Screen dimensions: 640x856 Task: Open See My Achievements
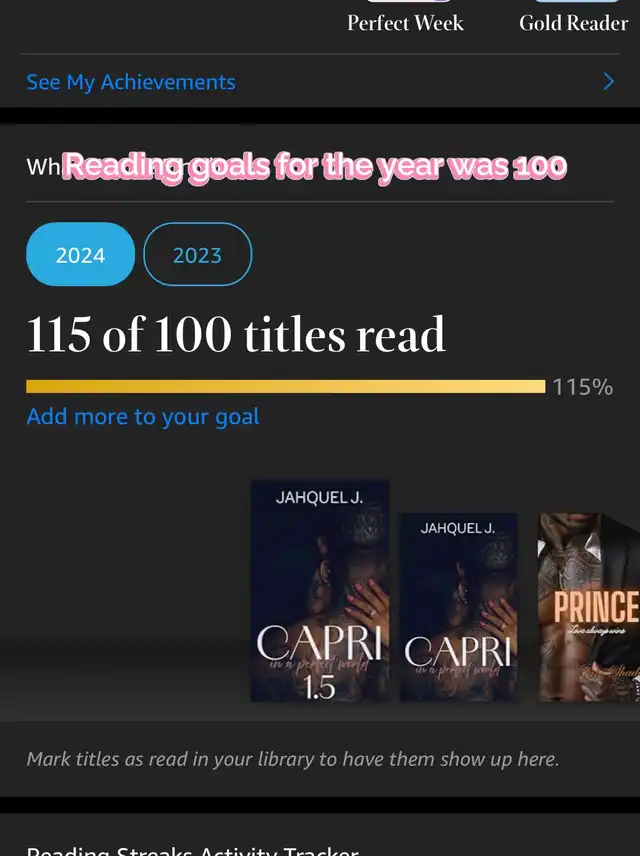coord(131,82)
